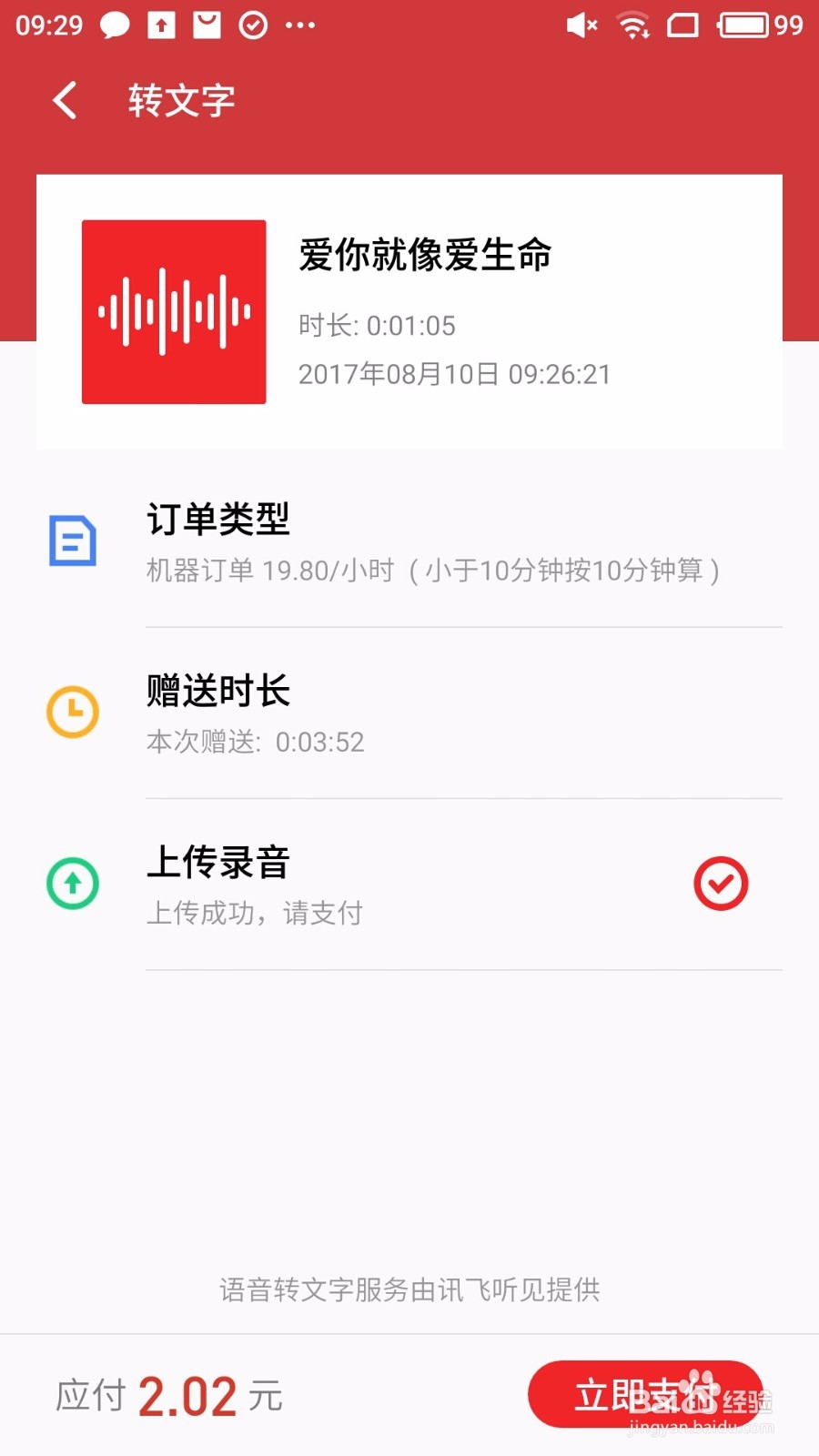Tap the blue document icon beside 订单类型
The height and width of the screenshot is (1456, 819).
[73, 540]
